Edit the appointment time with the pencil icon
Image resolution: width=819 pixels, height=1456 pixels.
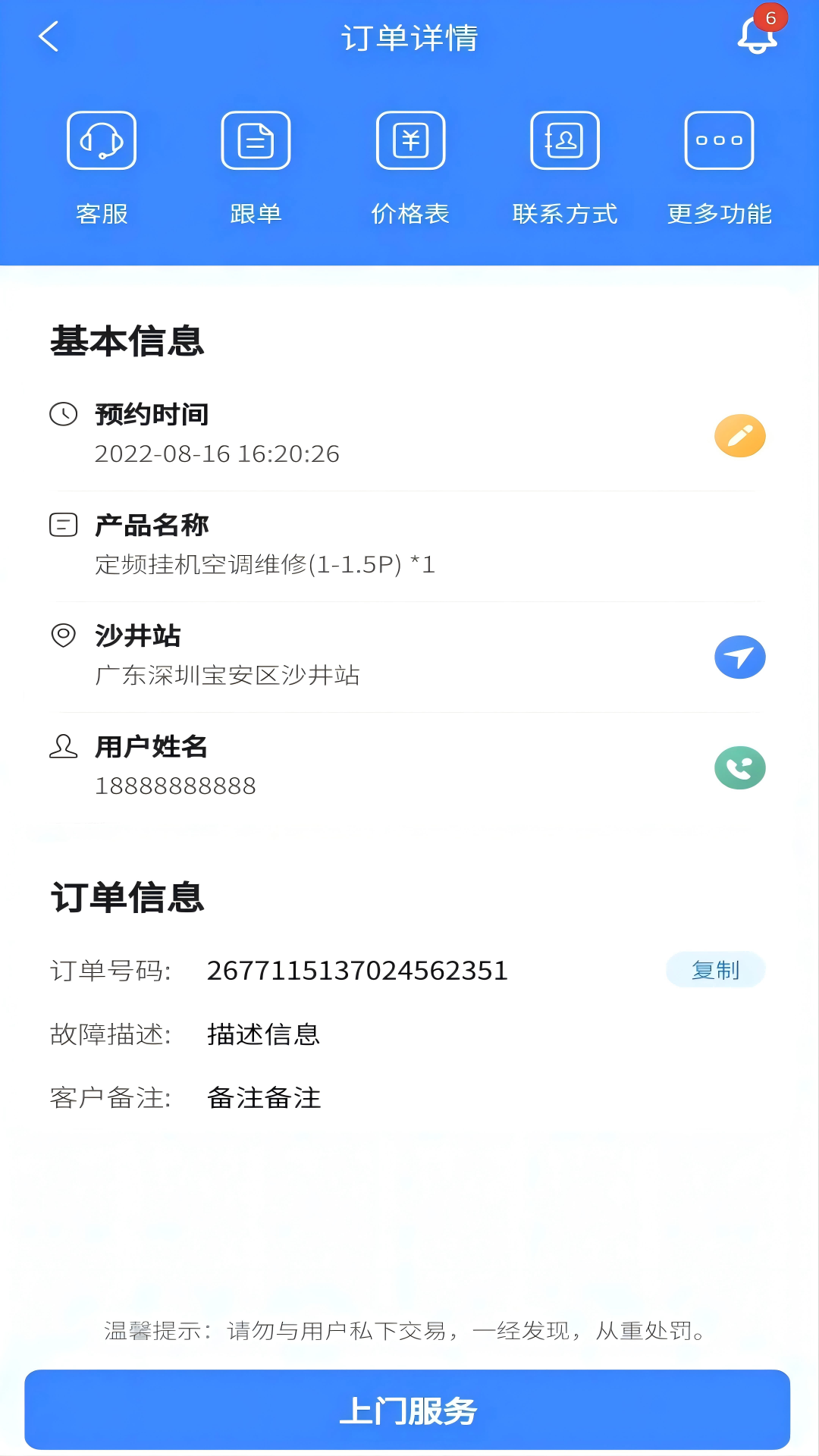tap(739, 435)
